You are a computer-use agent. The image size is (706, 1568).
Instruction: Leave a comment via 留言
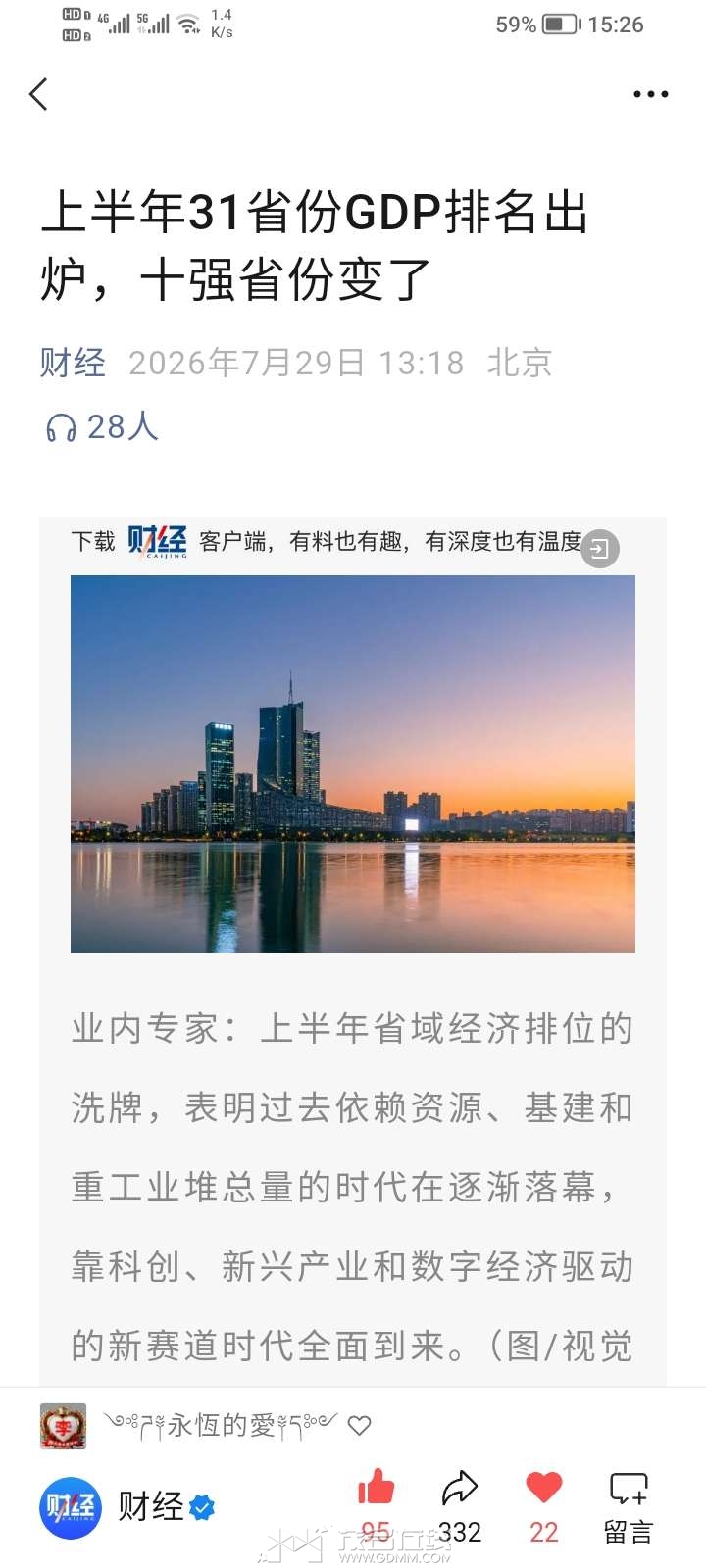click(629, 1509)
